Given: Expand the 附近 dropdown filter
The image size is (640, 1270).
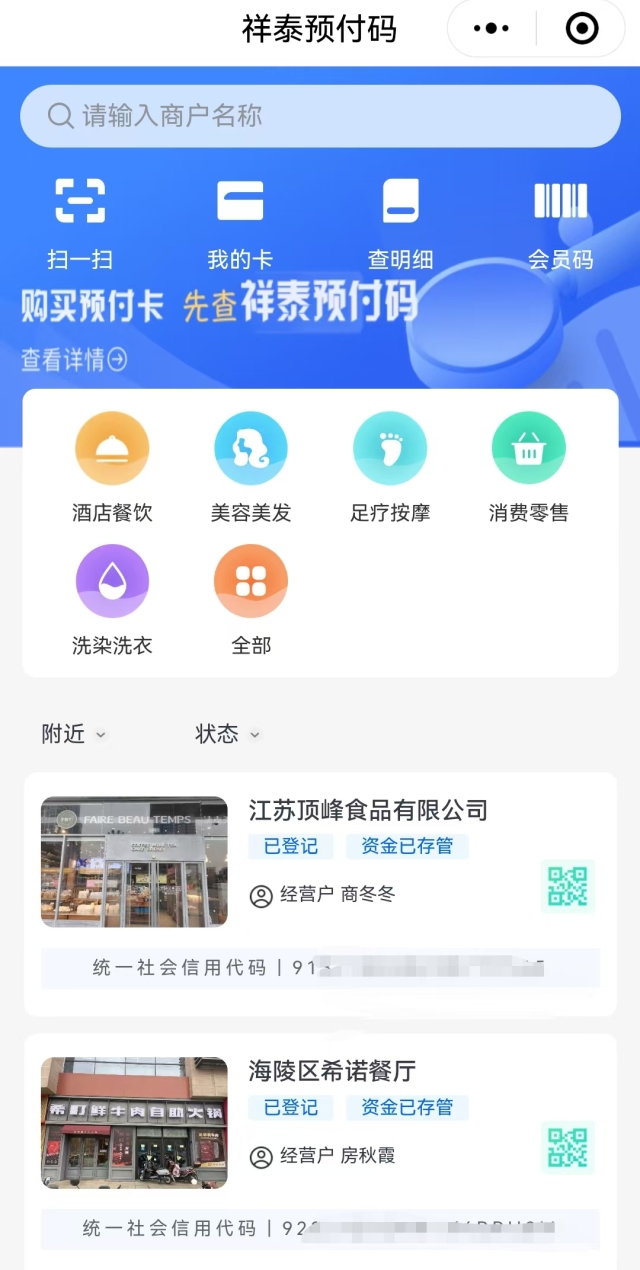Looking at the screenshot, I should [74, 734].
